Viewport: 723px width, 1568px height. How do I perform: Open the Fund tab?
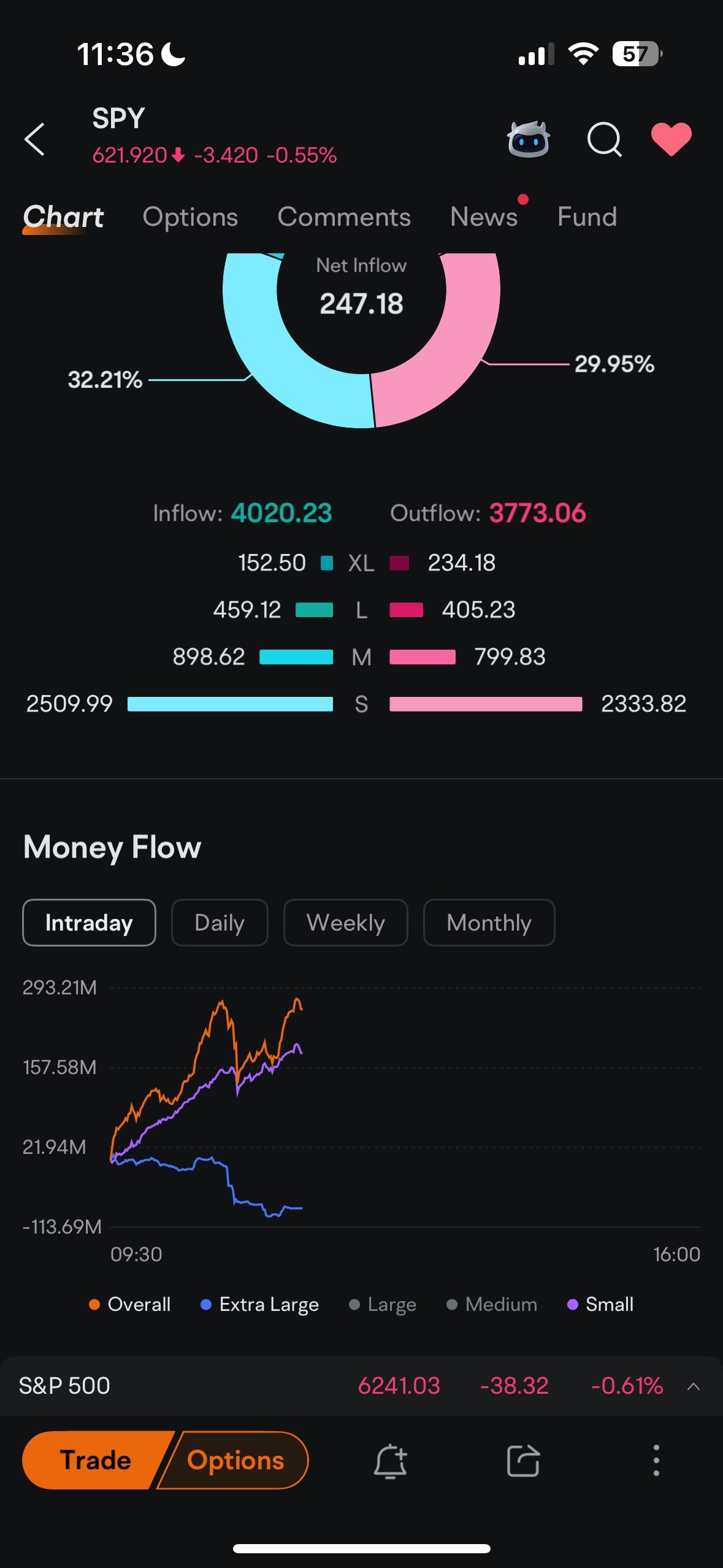[x=587, y=217]
